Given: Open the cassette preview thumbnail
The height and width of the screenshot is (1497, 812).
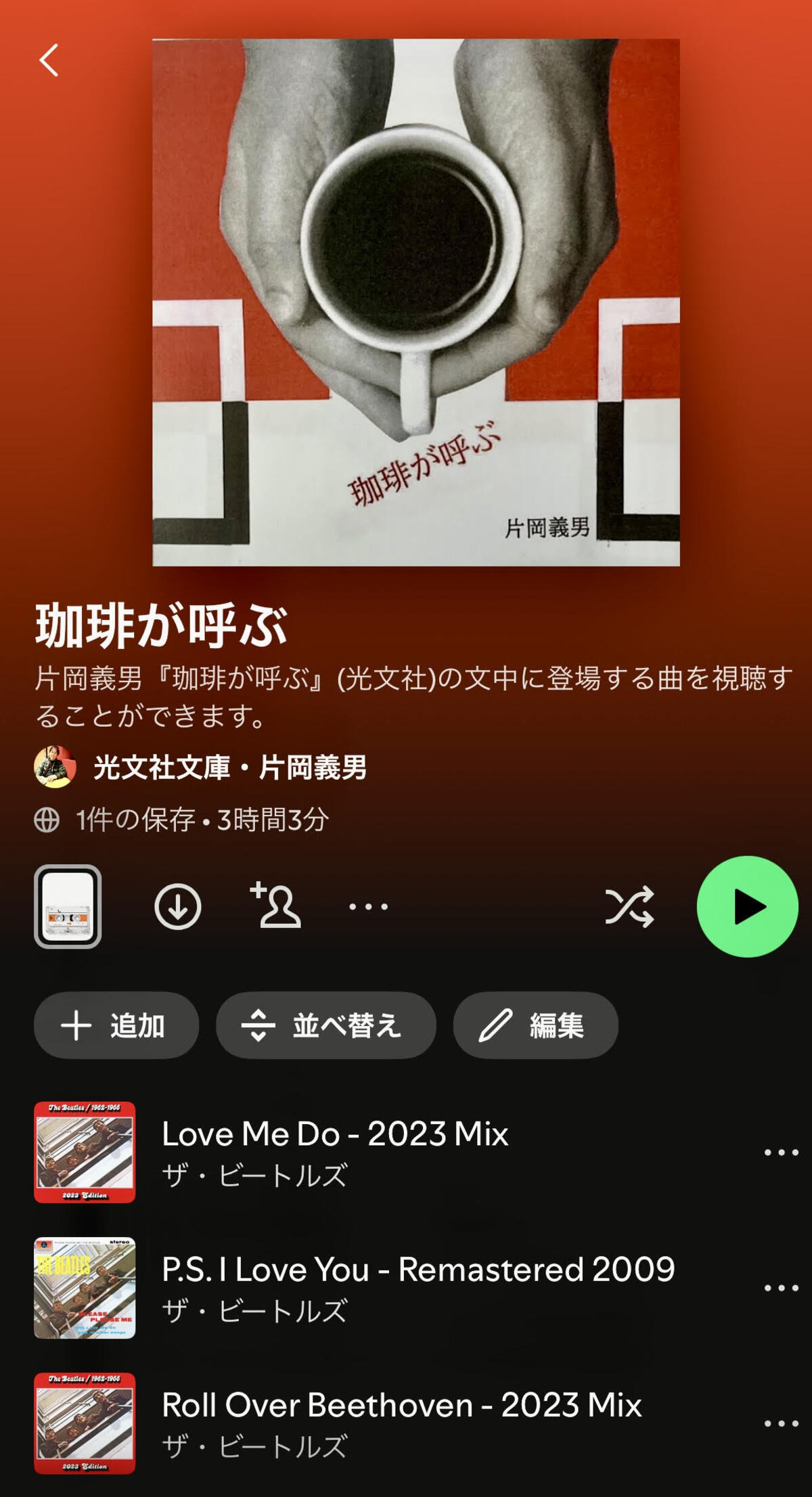Looking at the screenshot, I should point(68,906).
